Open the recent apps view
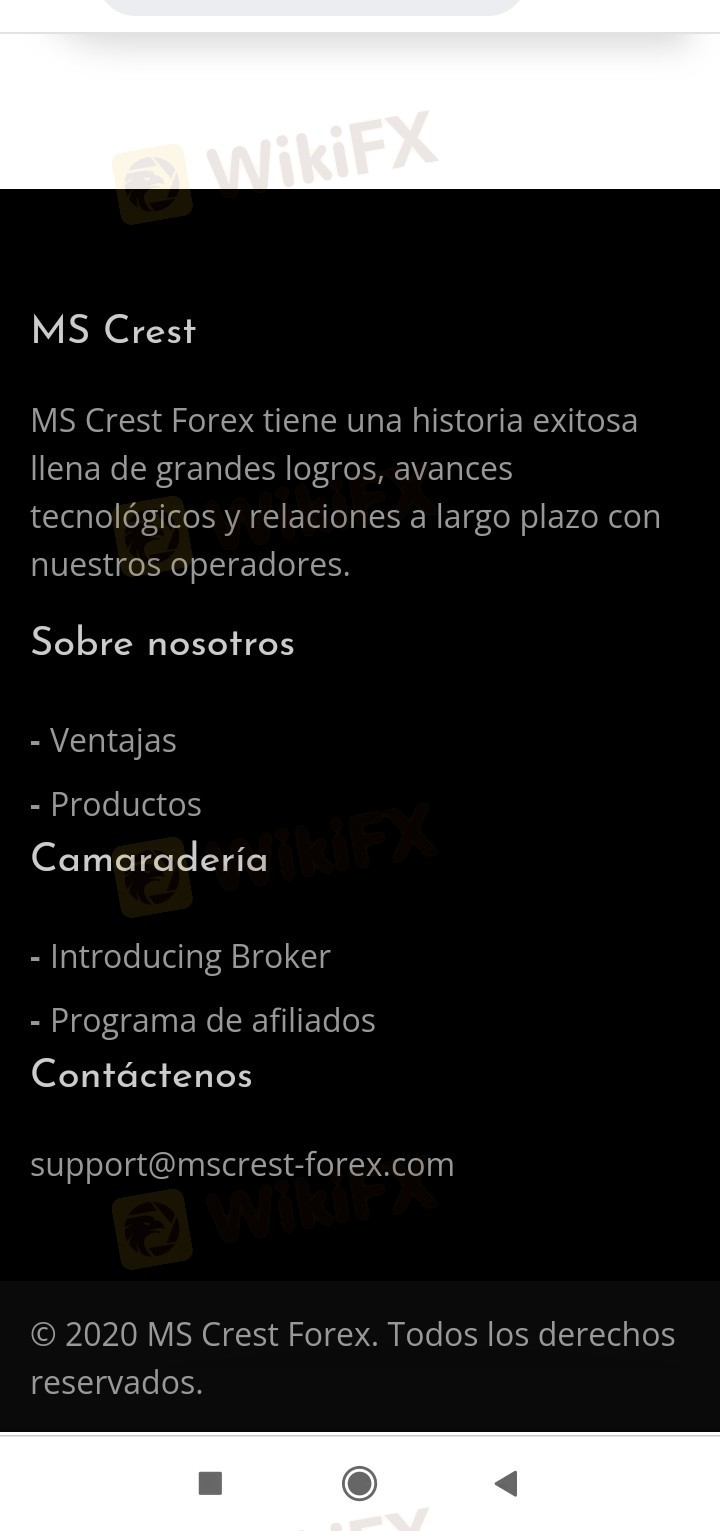This screenshot has width=720, height=1531. (210, 1483)
